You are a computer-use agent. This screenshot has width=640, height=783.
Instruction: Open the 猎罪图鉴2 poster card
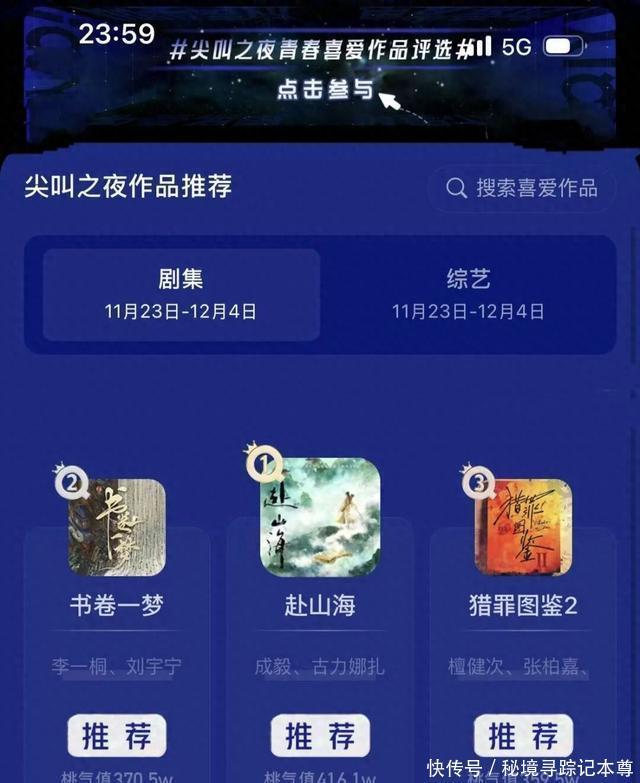coord(523,527)
